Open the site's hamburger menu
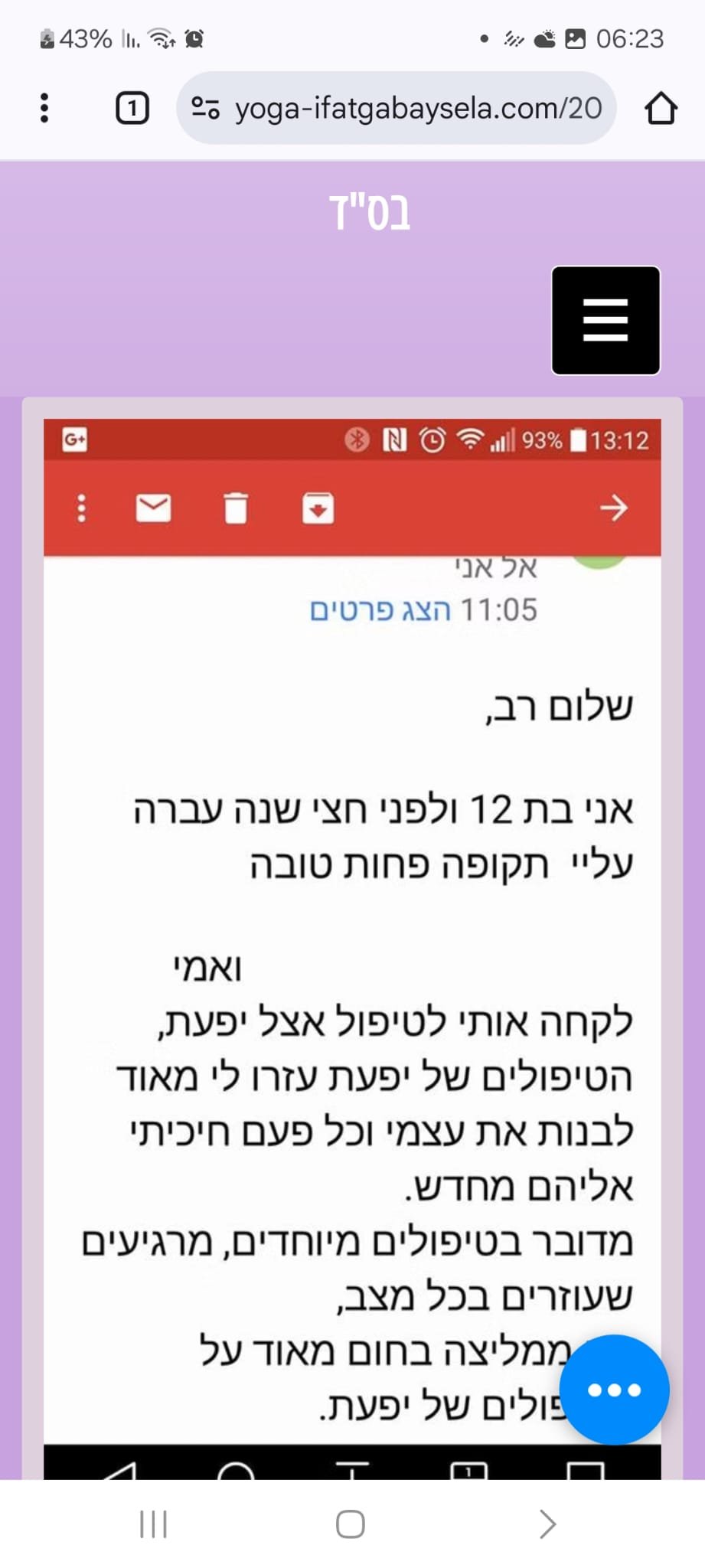The image size is (705, 1568). 605,320
